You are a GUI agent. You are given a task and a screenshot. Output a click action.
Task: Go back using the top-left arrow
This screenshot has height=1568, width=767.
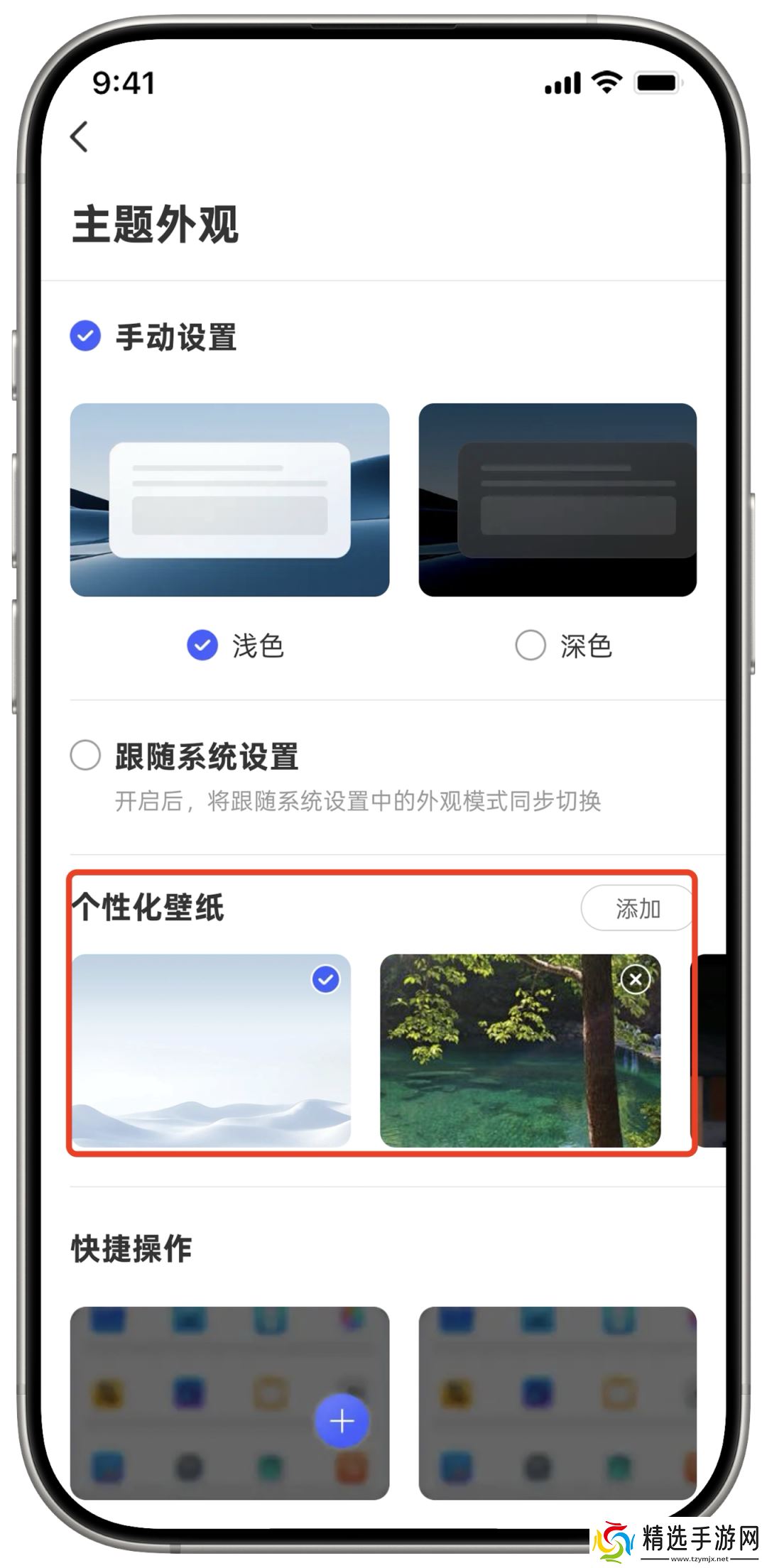click(80, 136)
